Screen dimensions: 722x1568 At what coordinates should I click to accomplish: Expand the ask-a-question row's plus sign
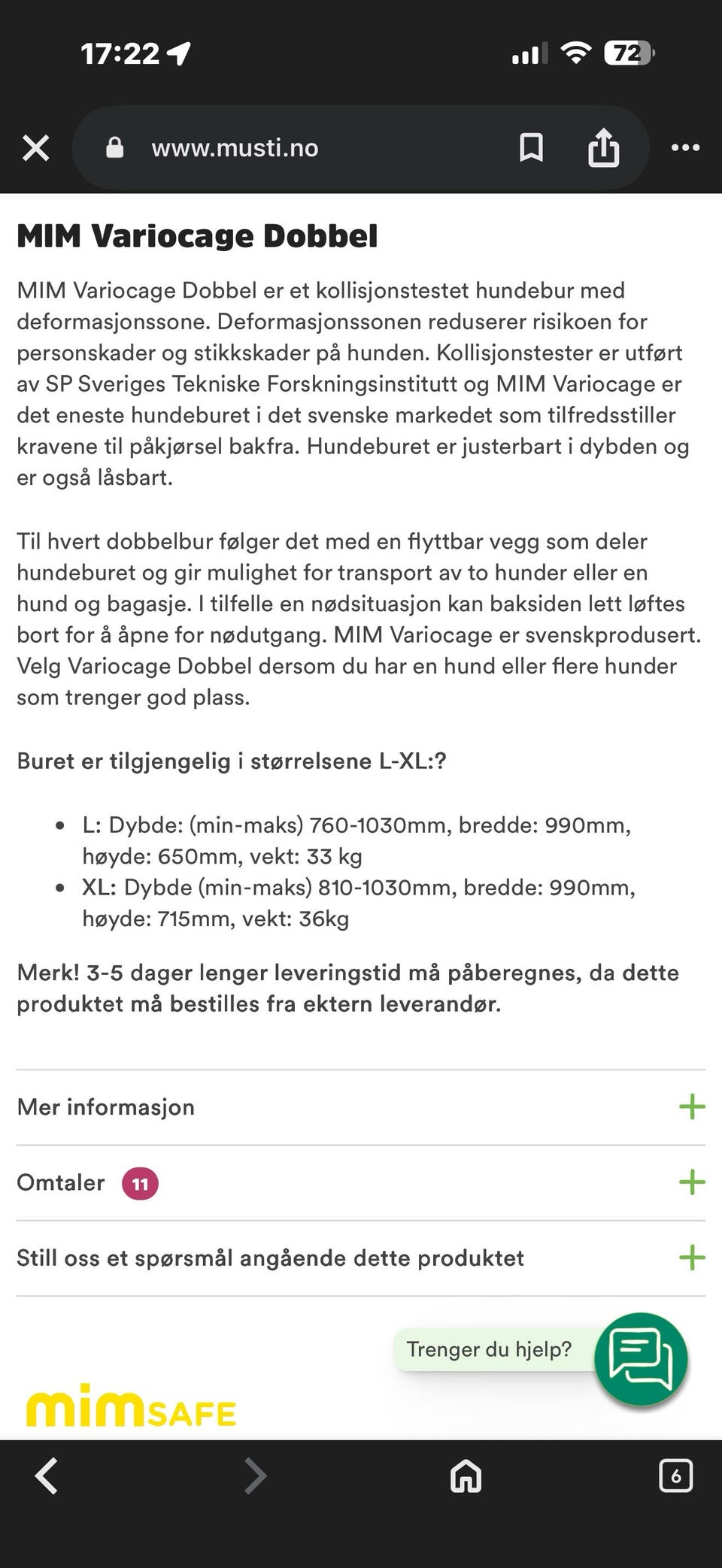point(691,1256)
